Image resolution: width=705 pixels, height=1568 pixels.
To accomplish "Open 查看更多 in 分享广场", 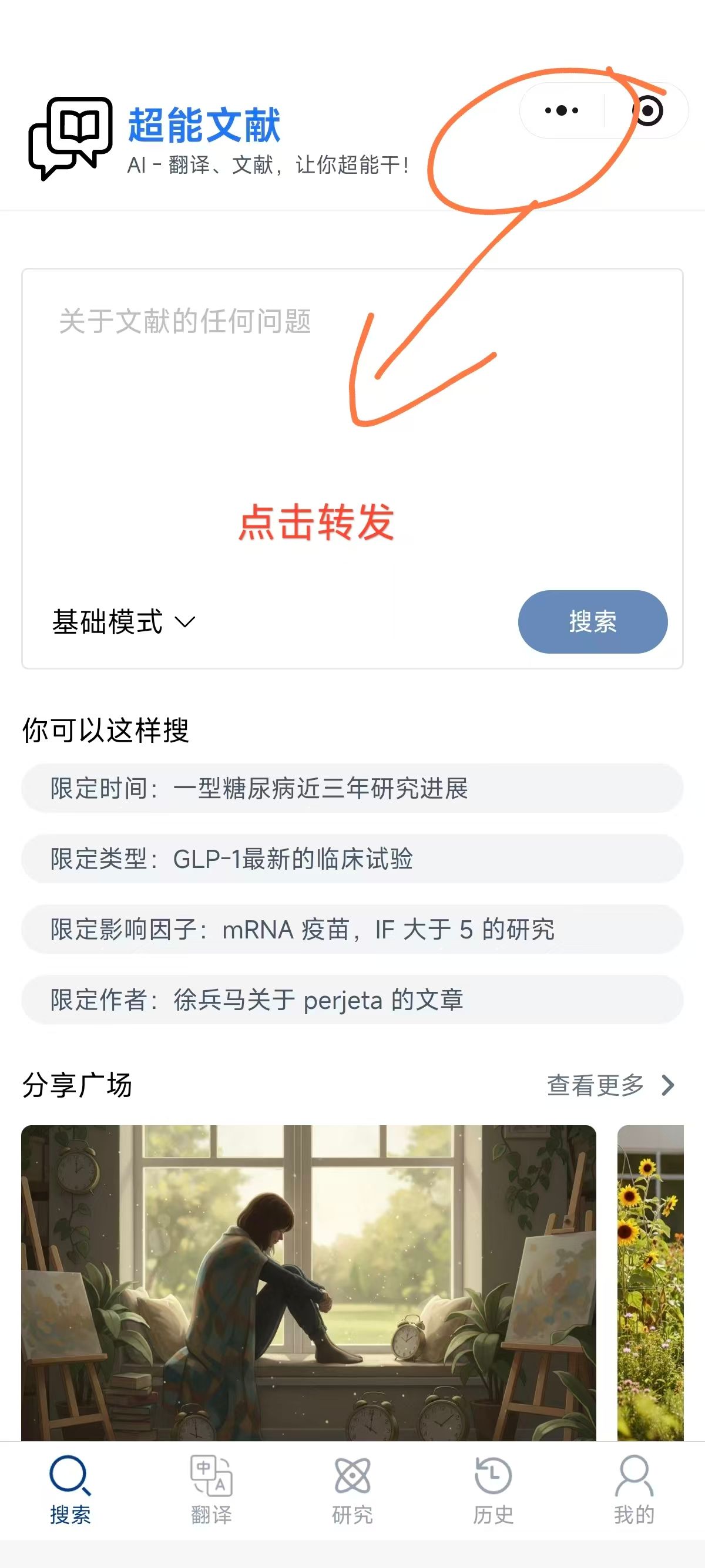I will (x=610, y=1085).
